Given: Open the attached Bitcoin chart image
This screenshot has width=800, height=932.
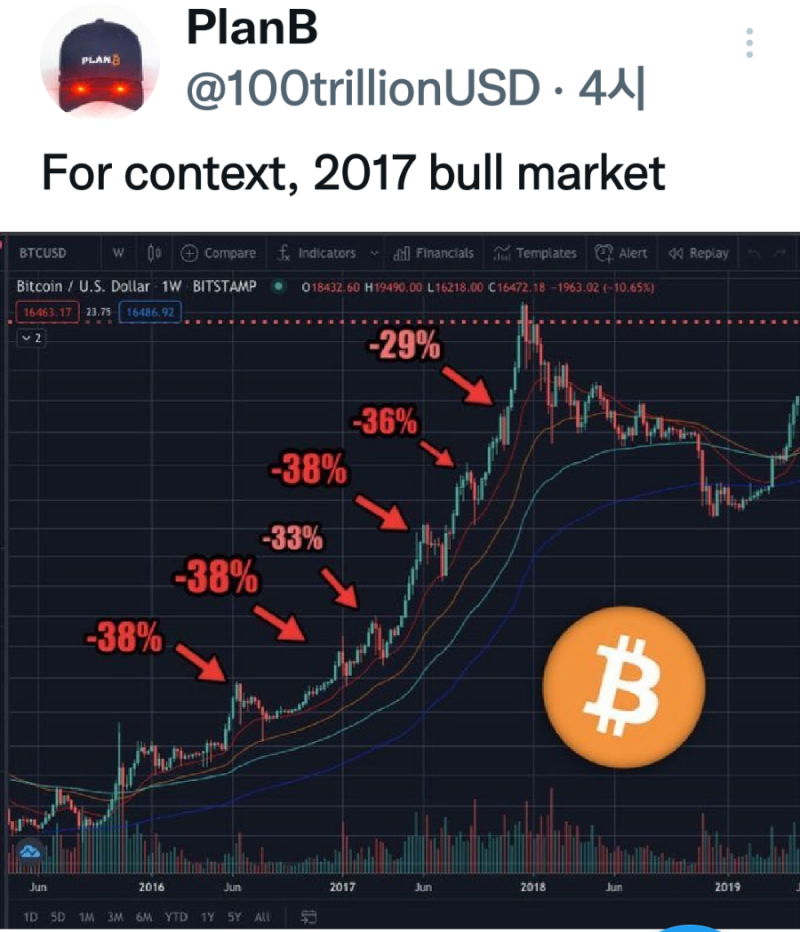Looking at the screenshot, I should (400, 580).
